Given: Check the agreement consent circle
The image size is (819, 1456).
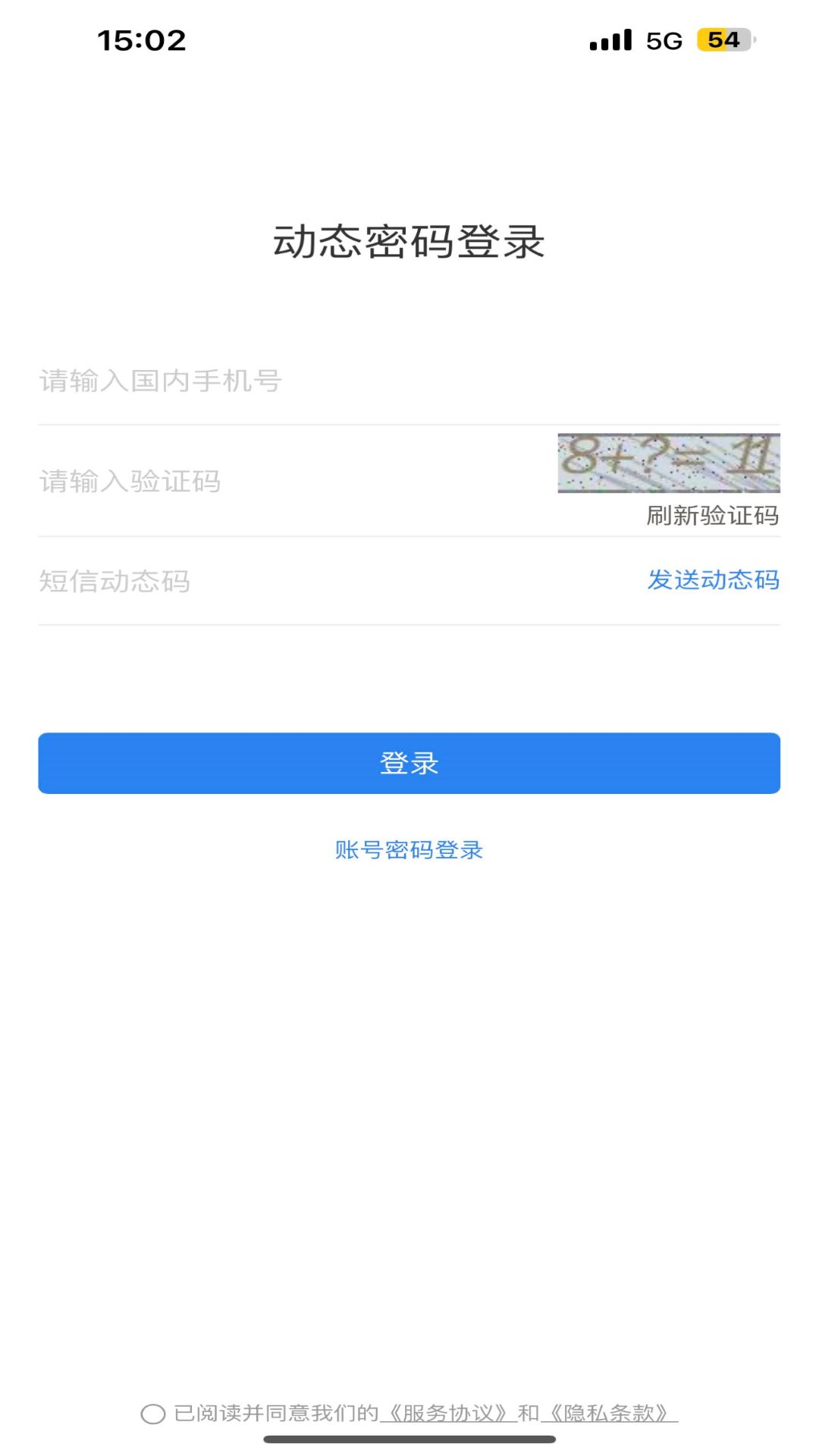Looking at the screenshot, I should click(x=153, y=1414).
